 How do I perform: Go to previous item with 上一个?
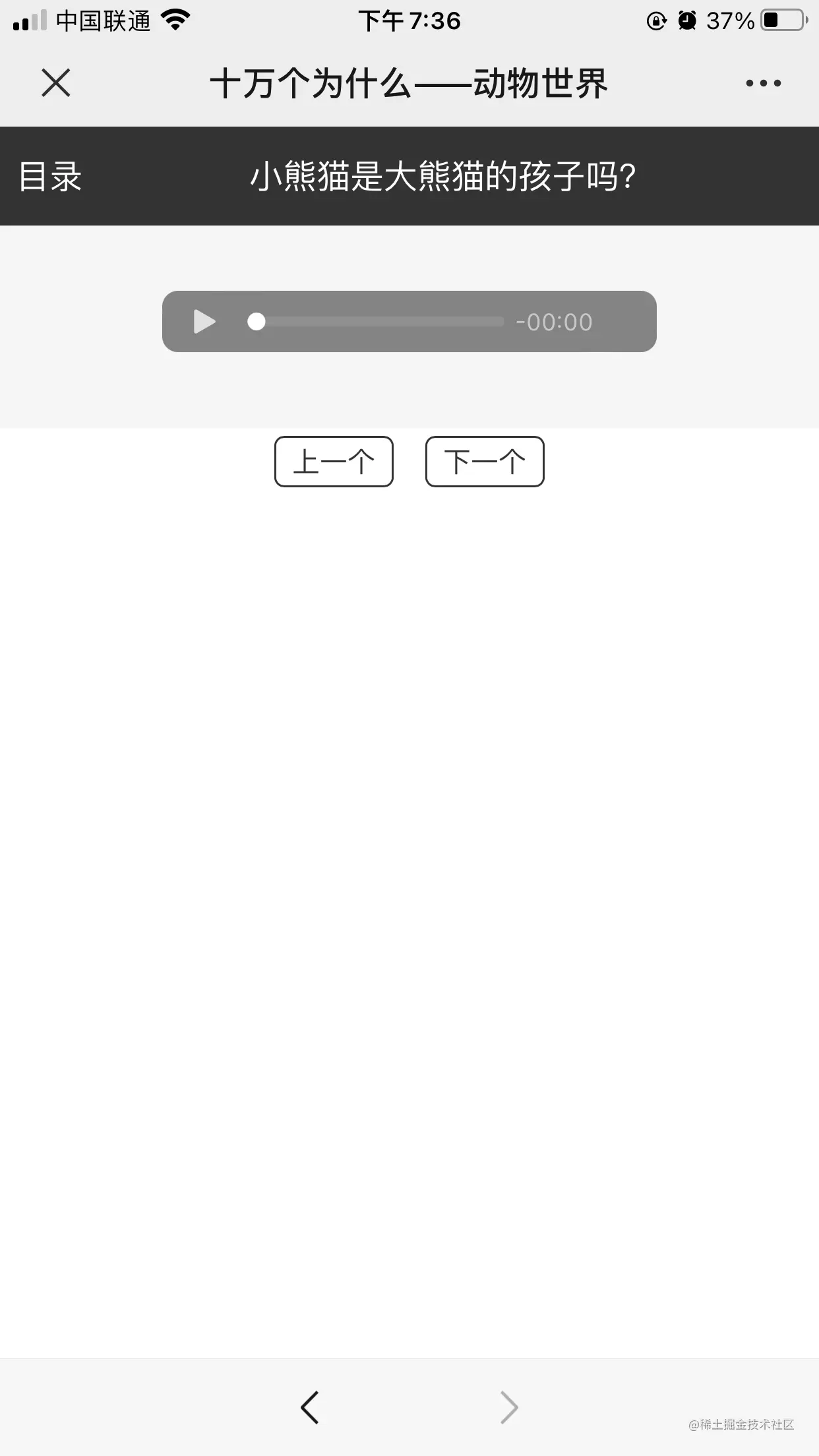[334, 462]
